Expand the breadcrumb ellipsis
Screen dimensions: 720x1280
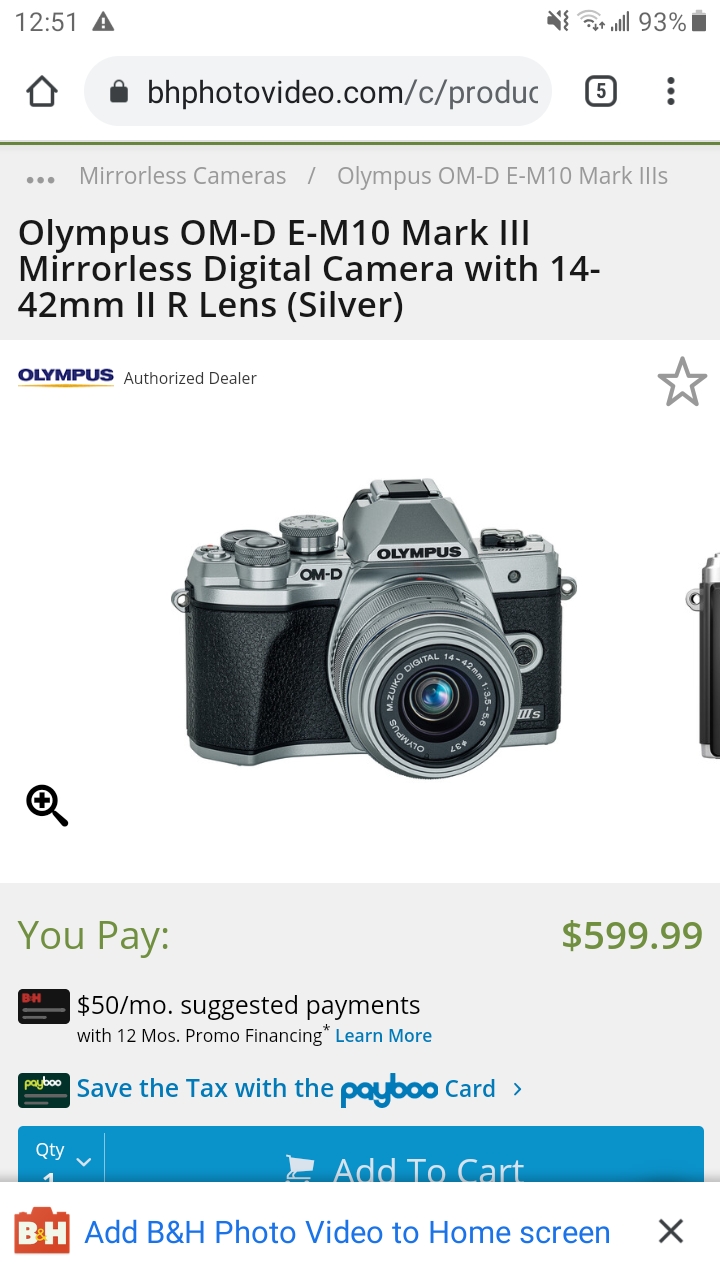click(x=40, y=179)
